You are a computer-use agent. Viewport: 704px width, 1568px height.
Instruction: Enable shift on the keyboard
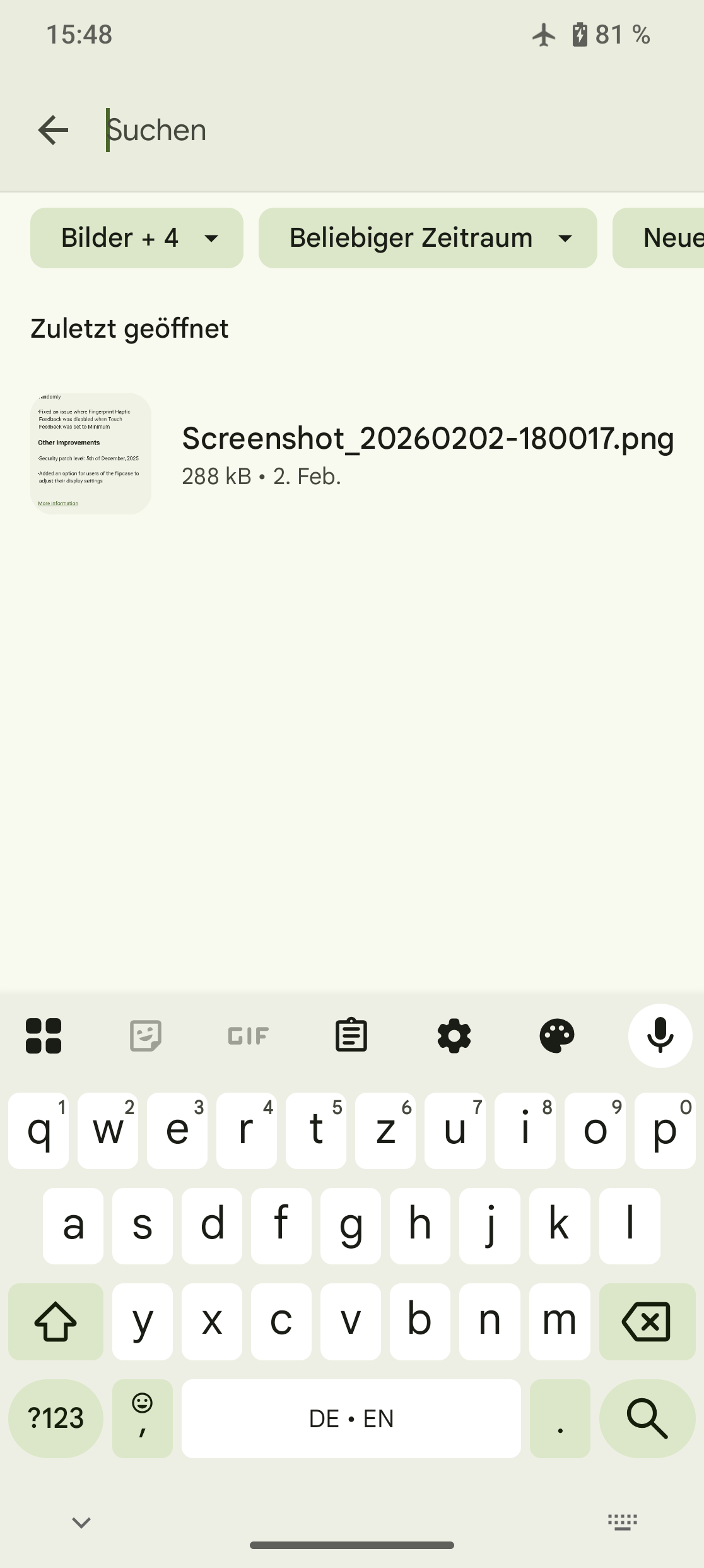click(x=56, y=1321)
